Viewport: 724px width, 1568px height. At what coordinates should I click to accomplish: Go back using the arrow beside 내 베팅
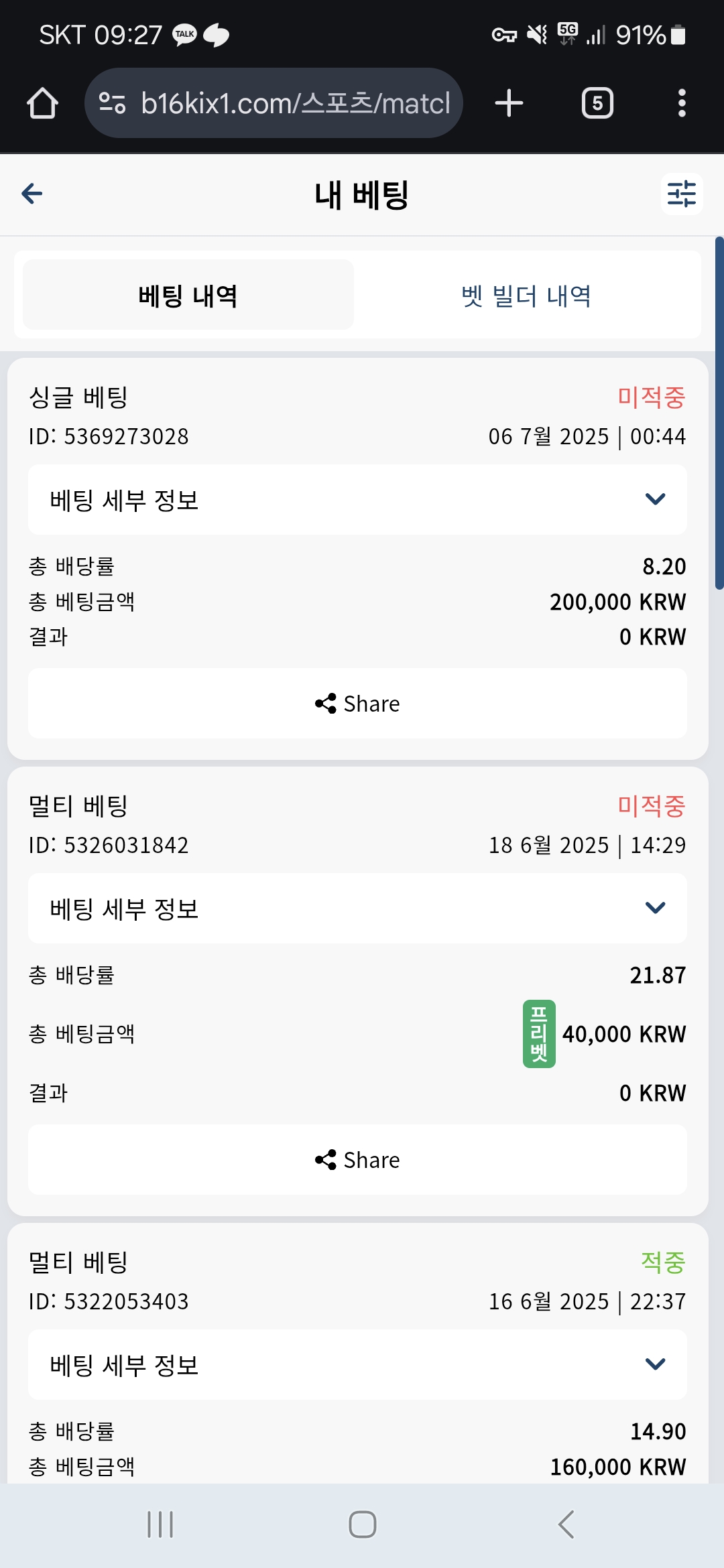click(32, 194)
